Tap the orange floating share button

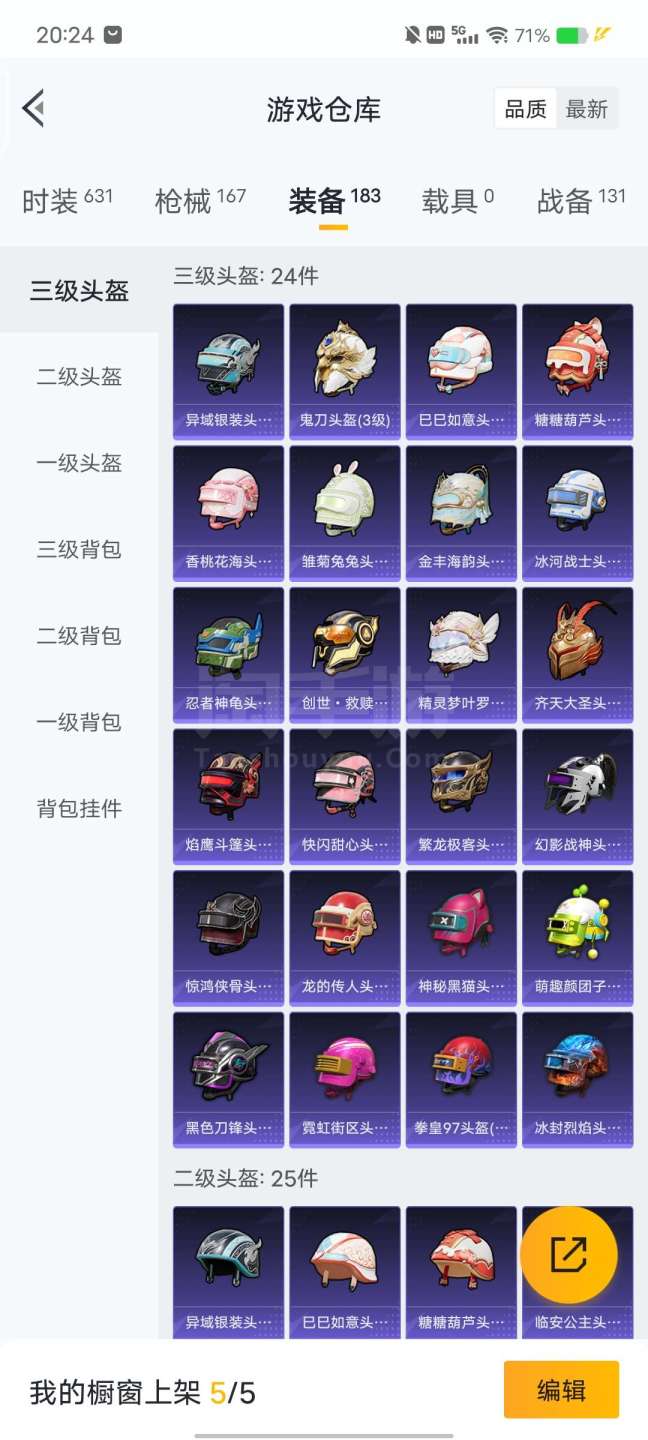point(569,1255)
